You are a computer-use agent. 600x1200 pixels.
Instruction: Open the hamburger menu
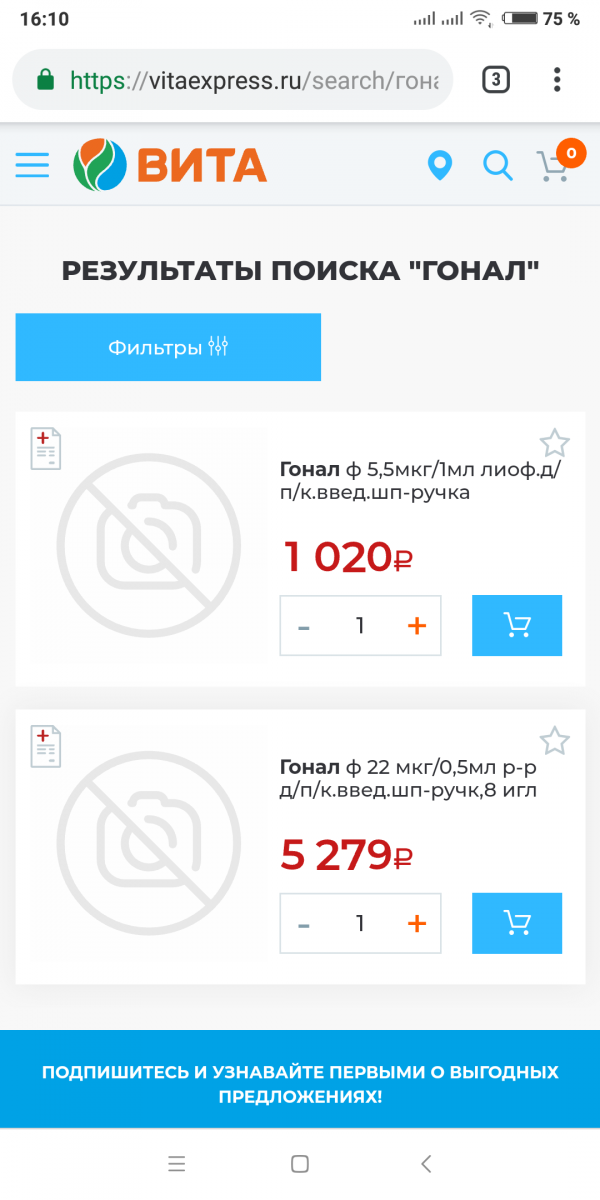(x=32, y=164)
